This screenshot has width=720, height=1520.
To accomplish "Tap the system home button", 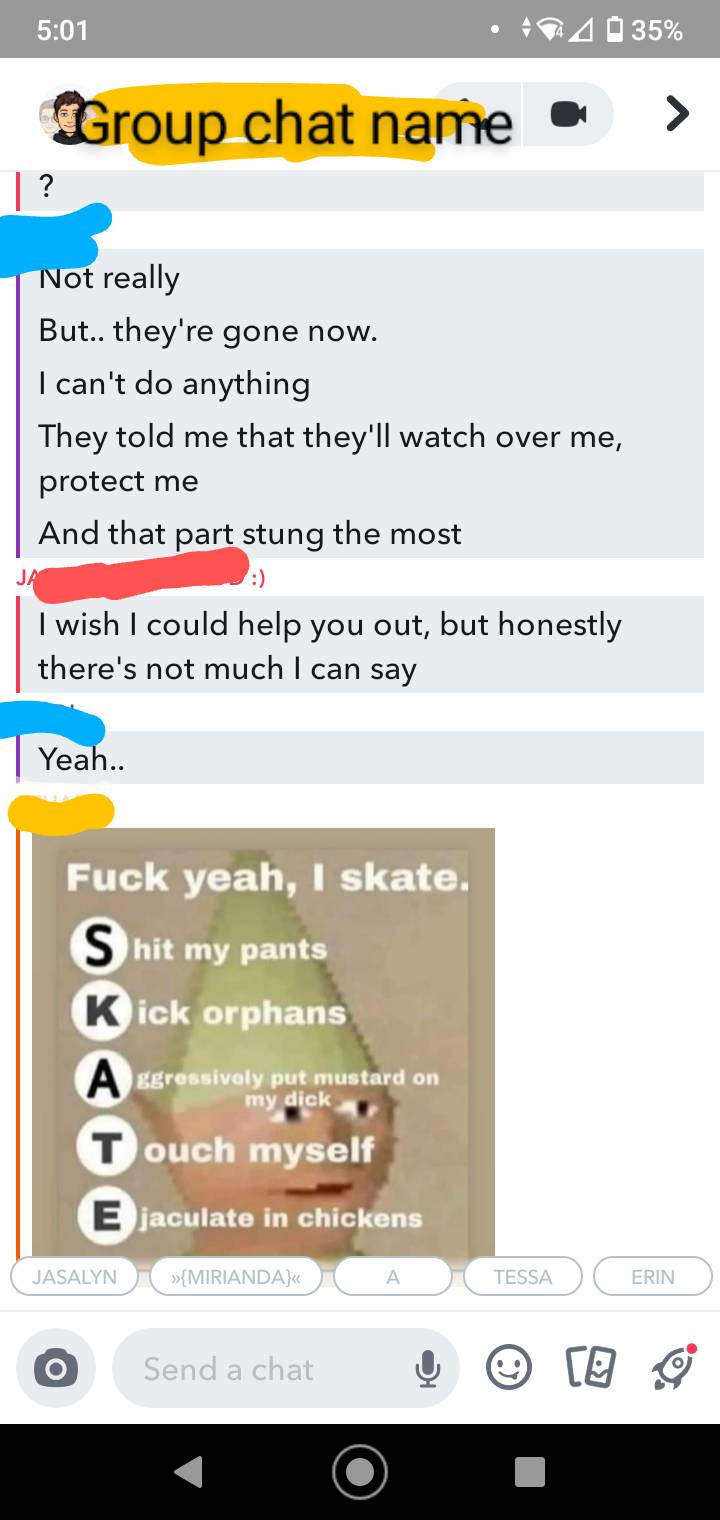I will click(360, 1471).
